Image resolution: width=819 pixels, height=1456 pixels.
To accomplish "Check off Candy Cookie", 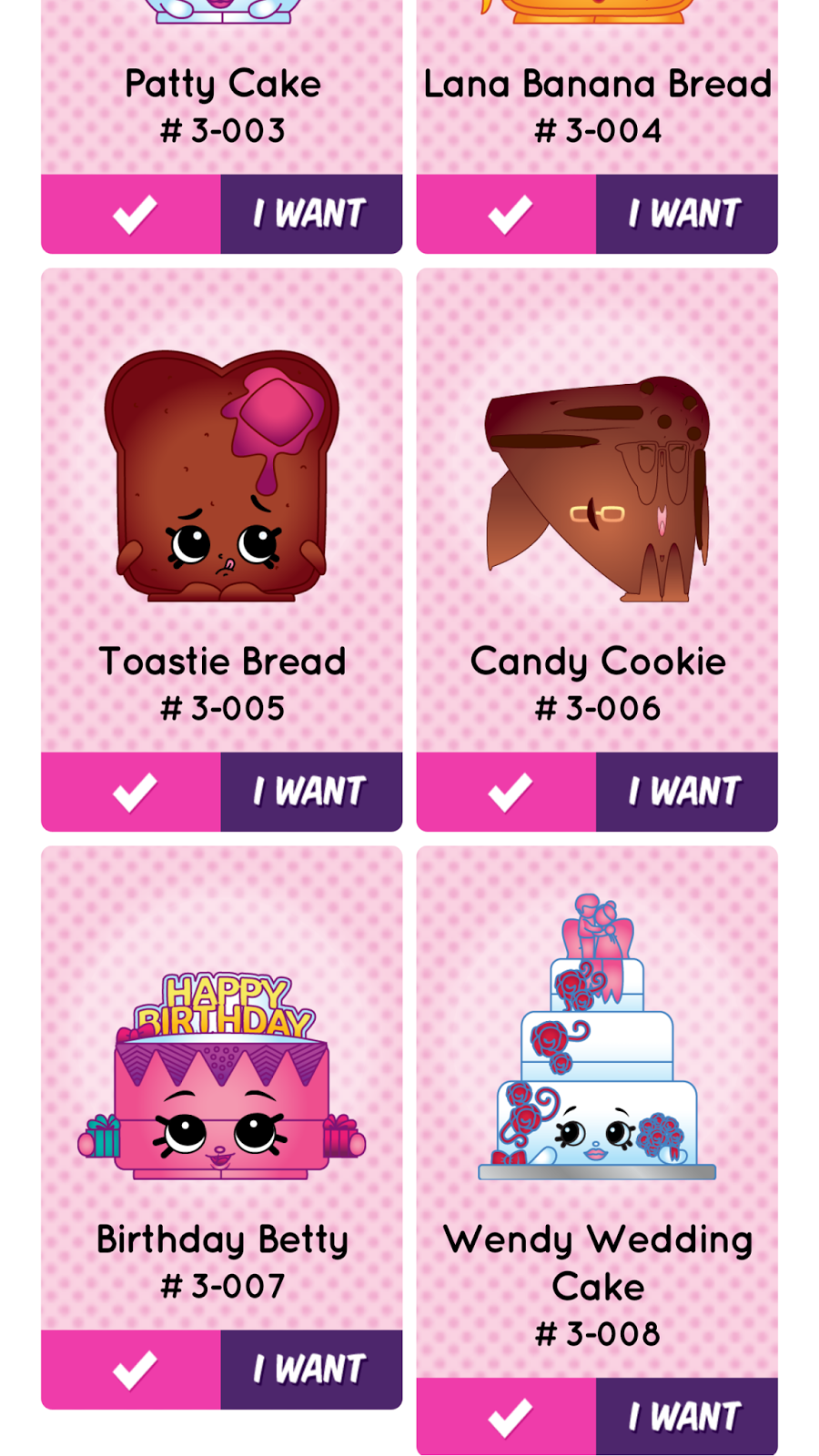I will 506,791.
